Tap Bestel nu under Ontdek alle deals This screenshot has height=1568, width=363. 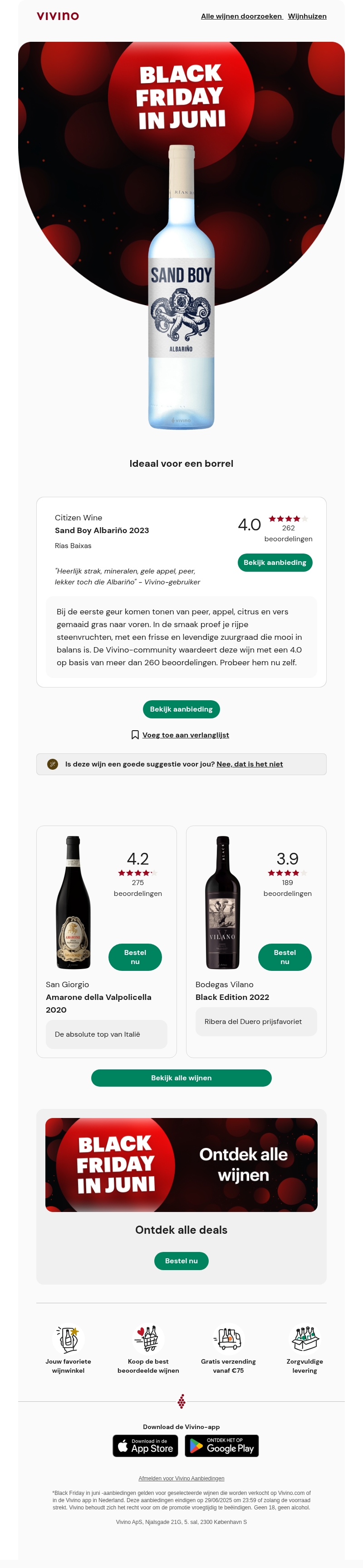click(181, 1261)
